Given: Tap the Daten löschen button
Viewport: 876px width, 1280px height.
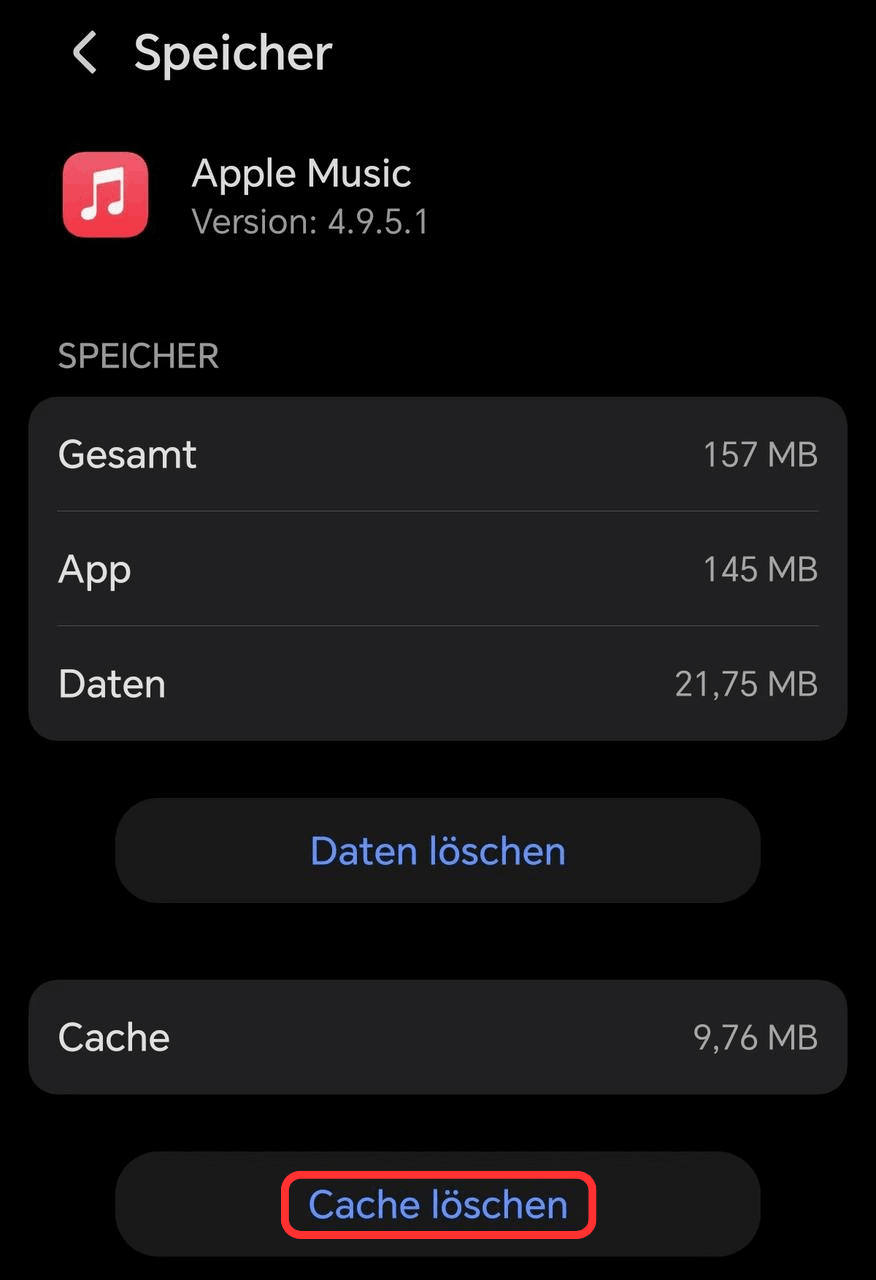Looking at the screenshot, I should (x=438, y=851).
